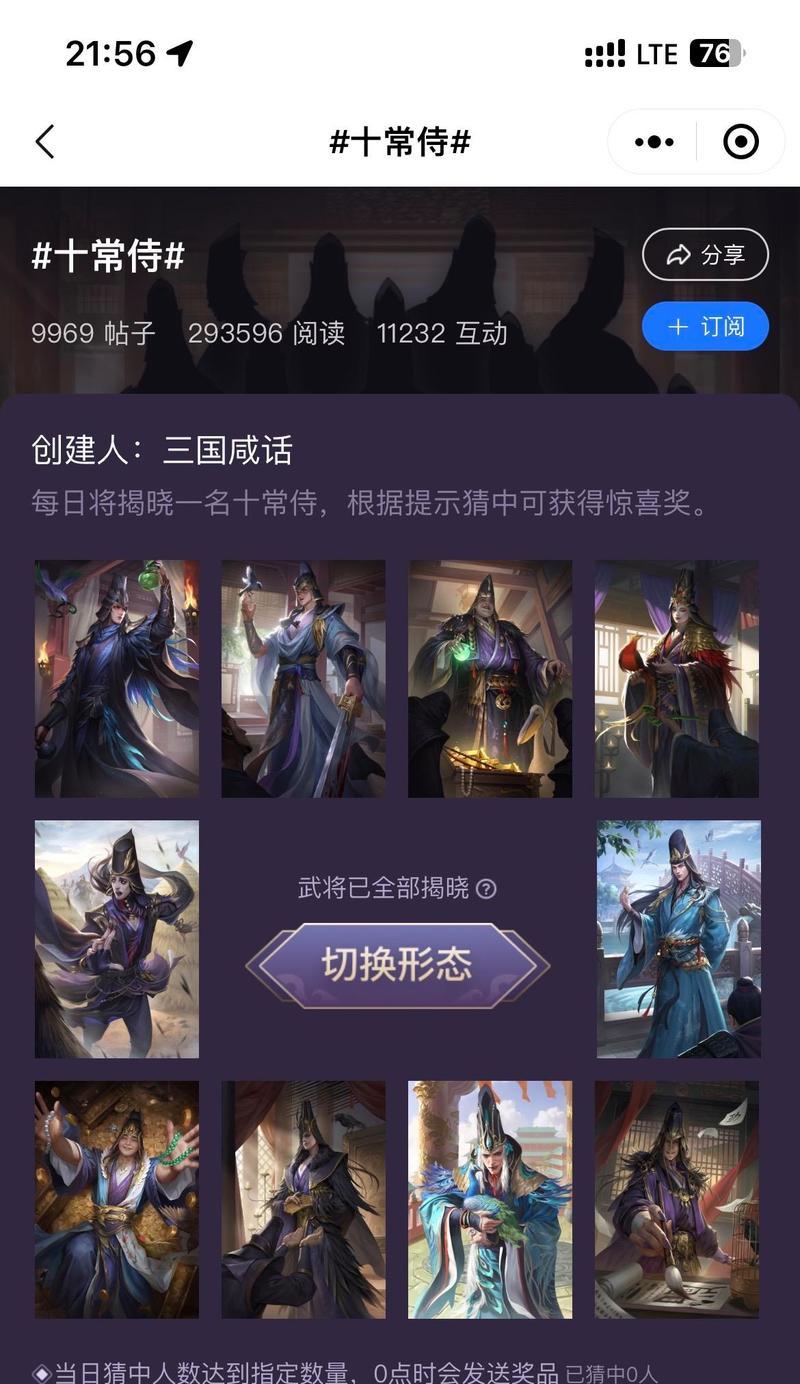The image size is (800, 1384).
Task: Go back using the top-left arrow
Action: point(45,142)
